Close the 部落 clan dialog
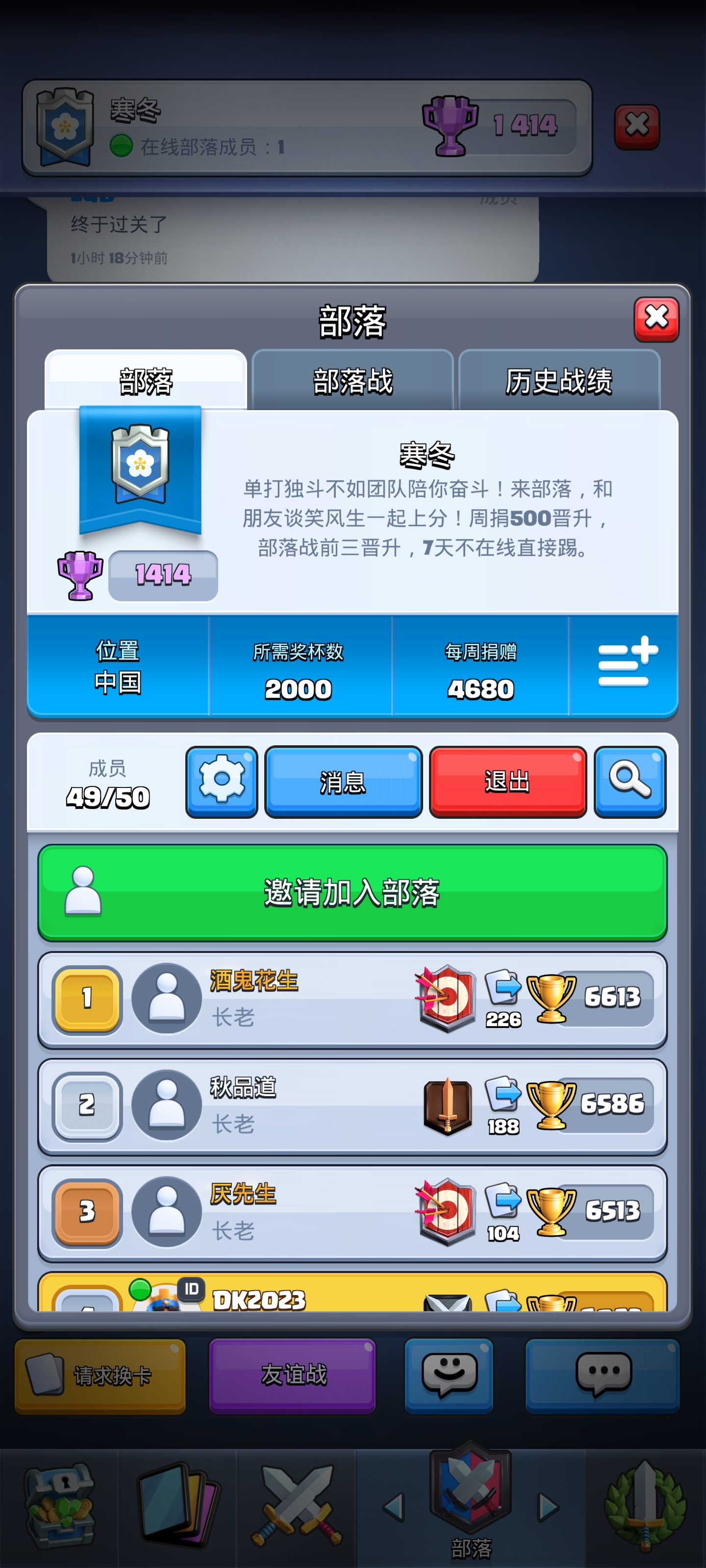This screenshot has height=1568, width=706. 656,319
